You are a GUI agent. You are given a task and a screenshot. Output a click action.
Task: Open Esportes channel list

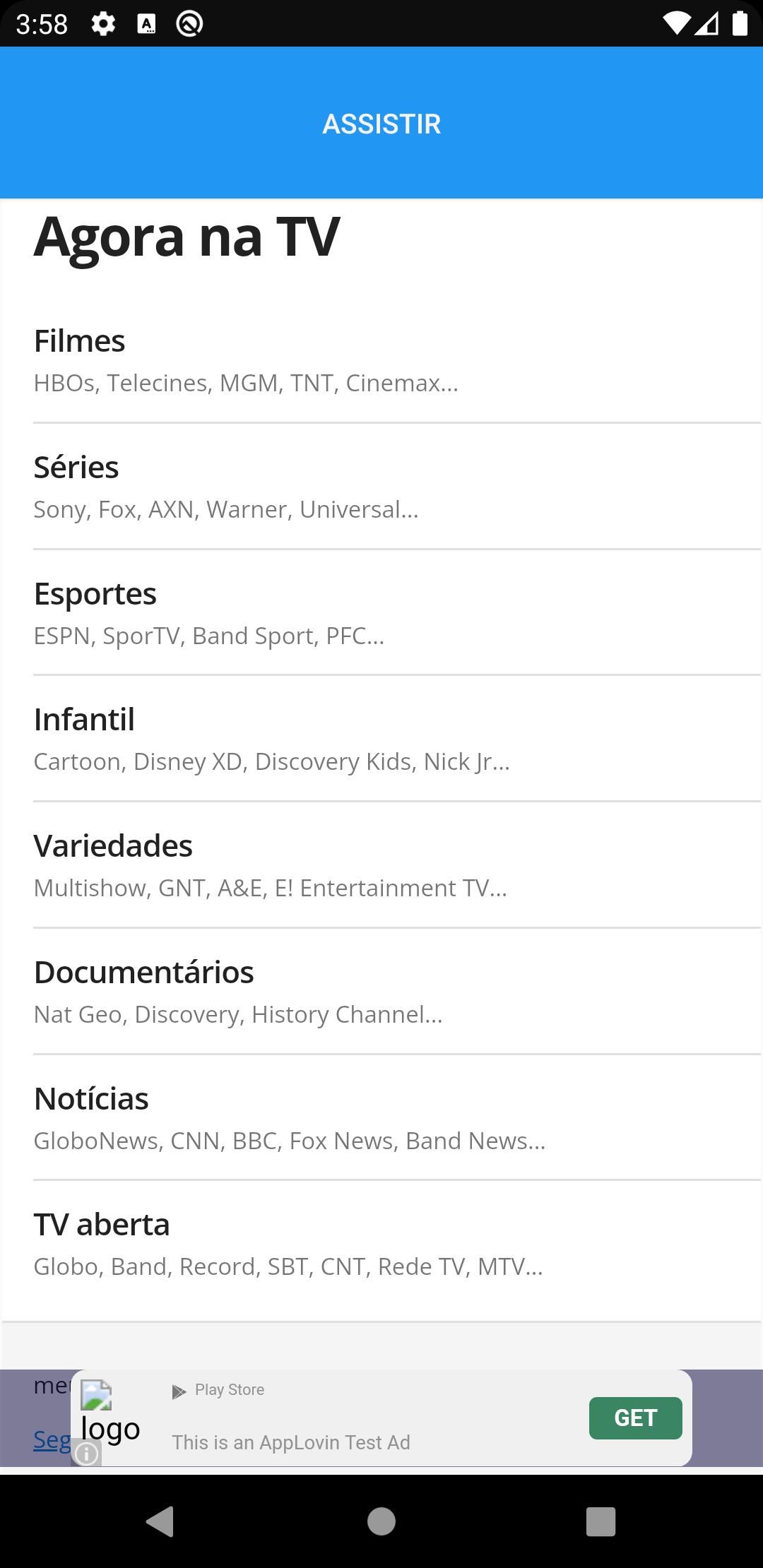pos(381,614)
